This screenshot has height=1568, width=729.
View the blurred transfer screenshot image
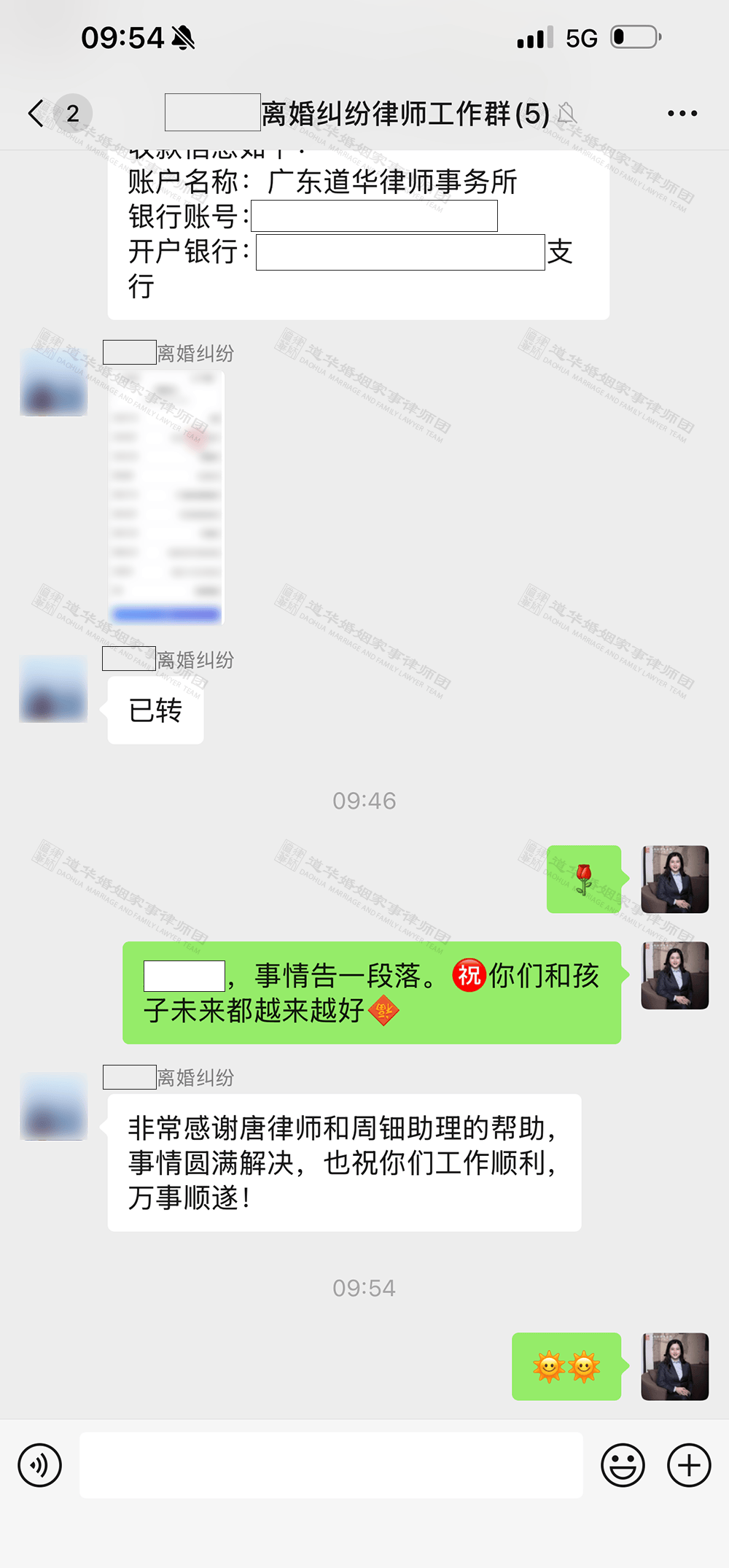point(166,497)
